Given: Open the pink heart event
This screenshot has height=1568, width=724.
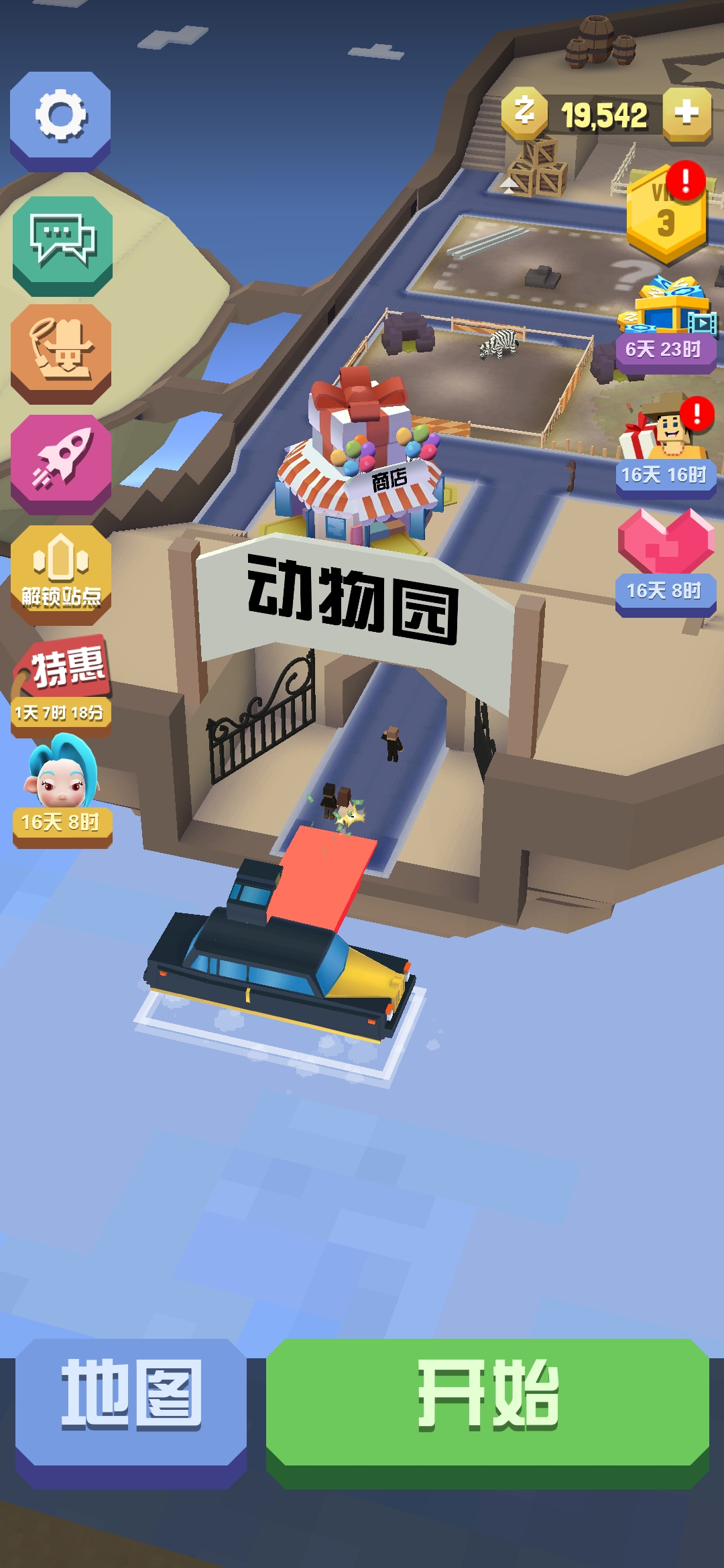Looking at the screenshot, I should point(666,560).
